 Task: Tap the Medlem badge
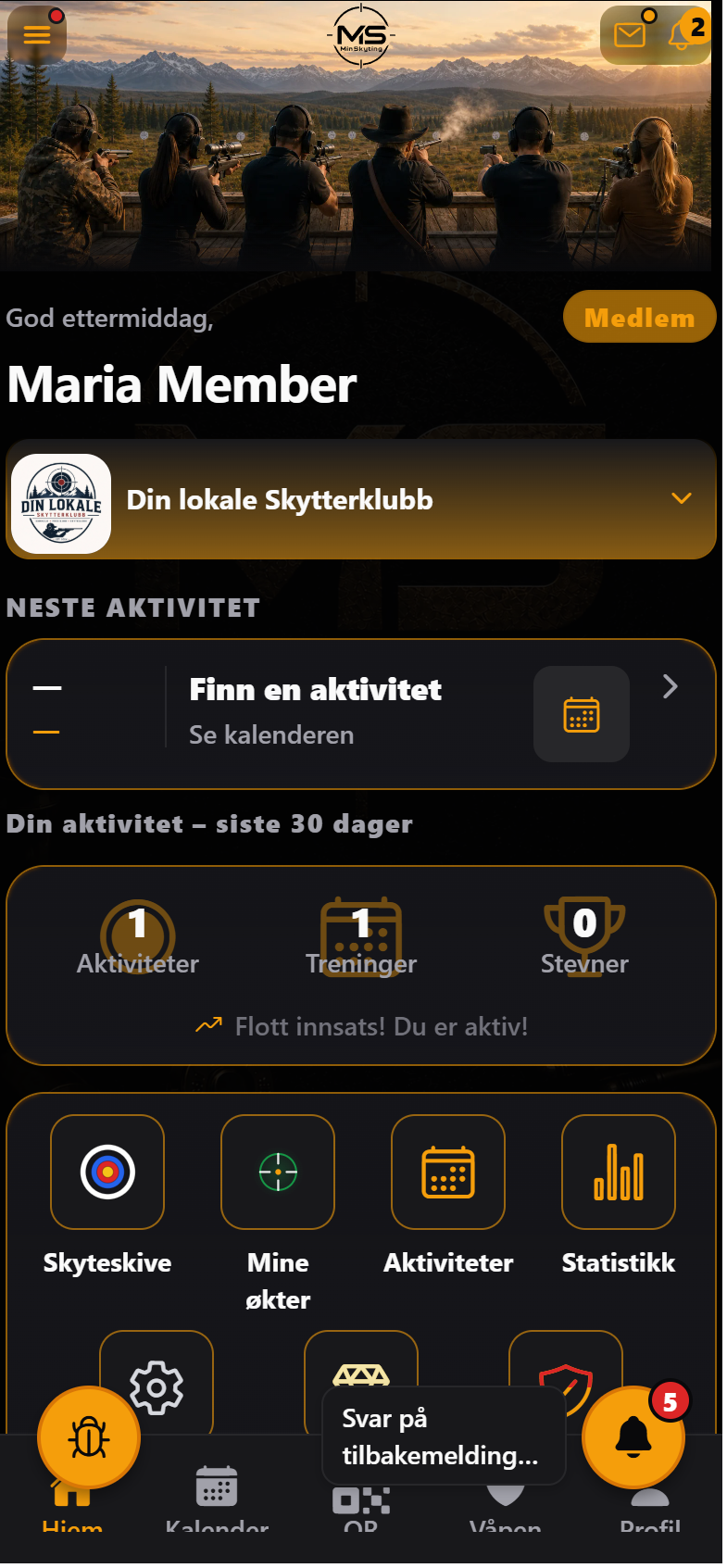pyautogui.click(x=640, y=317)
